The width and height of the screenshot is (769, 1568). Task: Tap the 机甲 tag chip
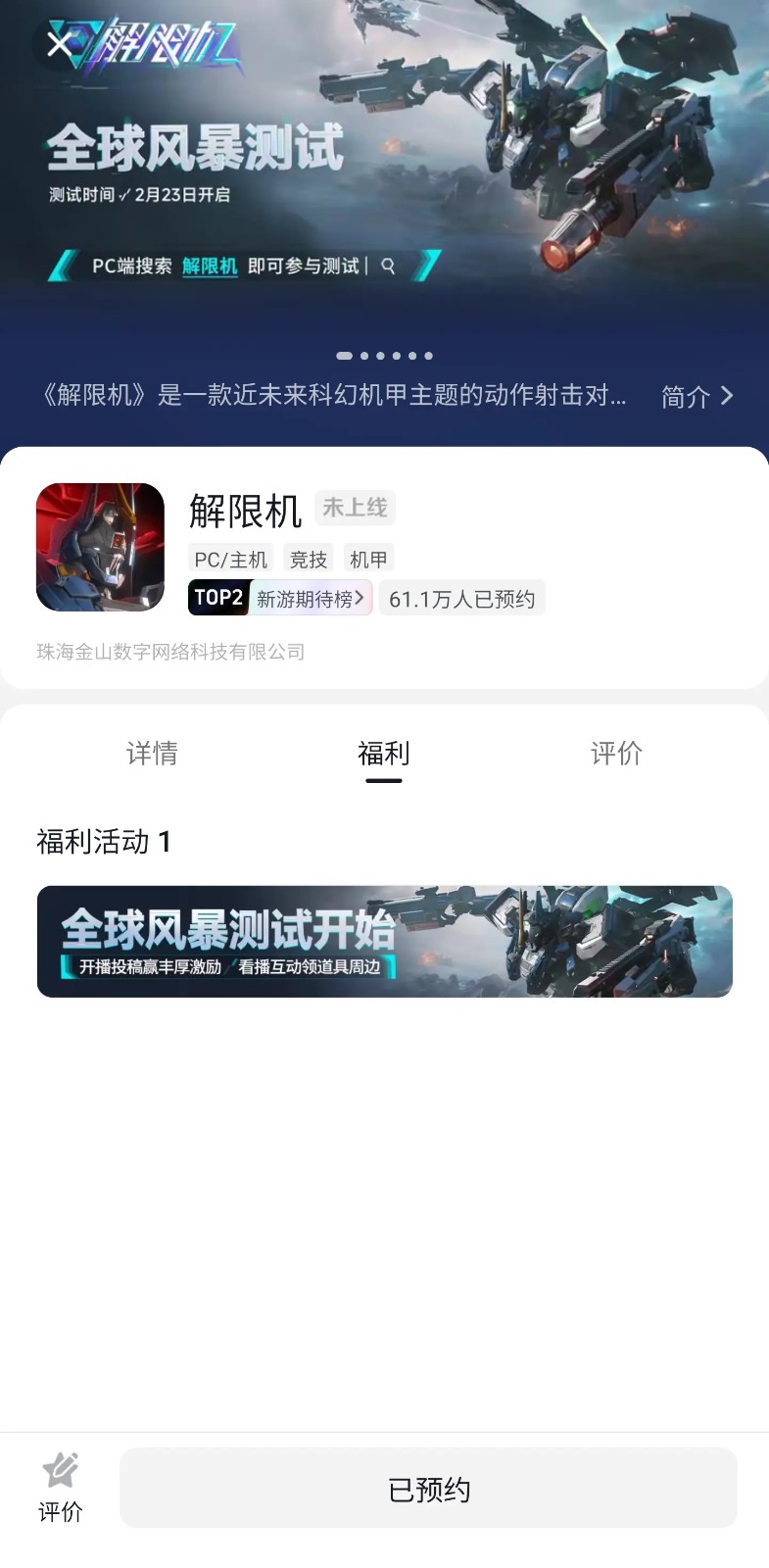(x=368, y=559)
